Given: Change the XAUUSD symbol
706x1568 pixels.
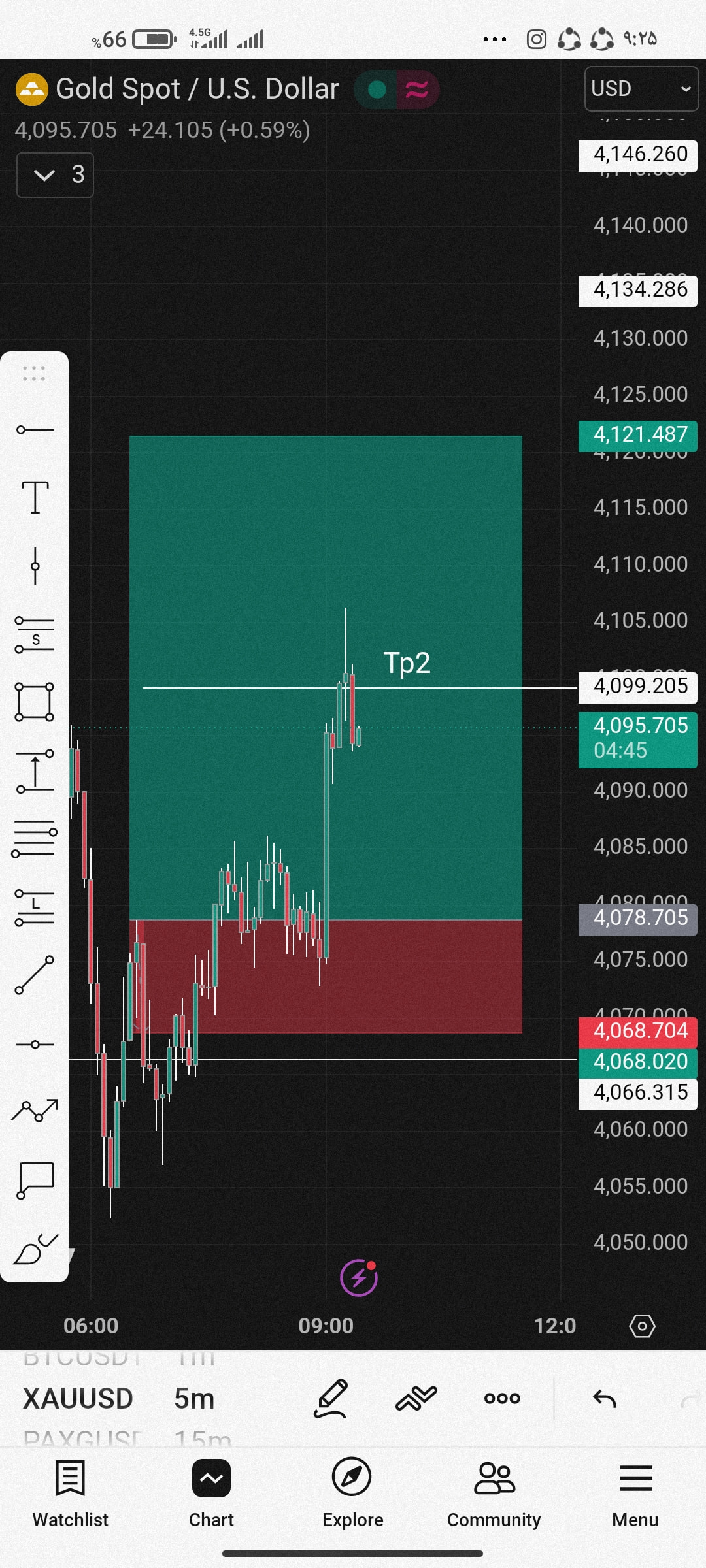Looking at the screenshot, I should [78, 1398].
